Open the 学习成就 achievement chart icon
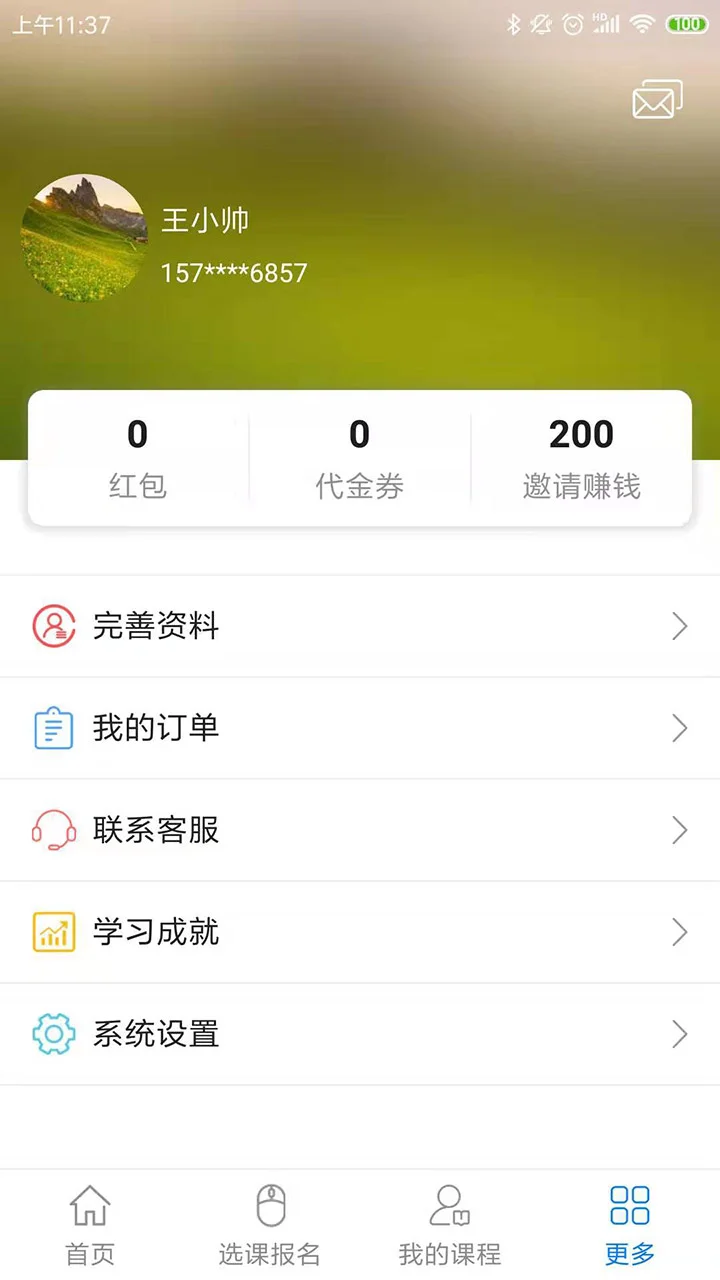 54,932
